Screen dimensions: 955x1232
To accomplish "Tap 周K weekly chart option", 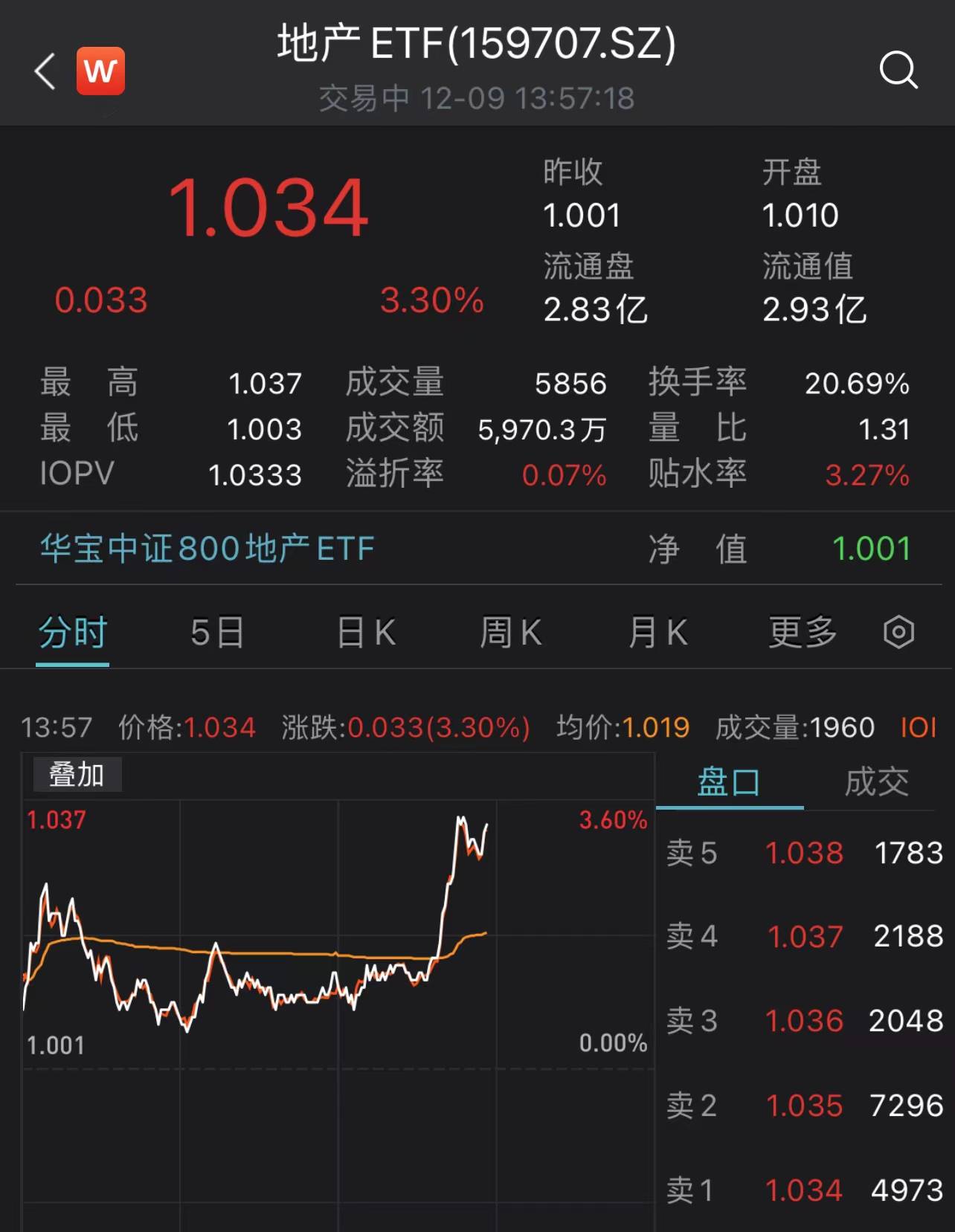I will [x=509, y=631].
